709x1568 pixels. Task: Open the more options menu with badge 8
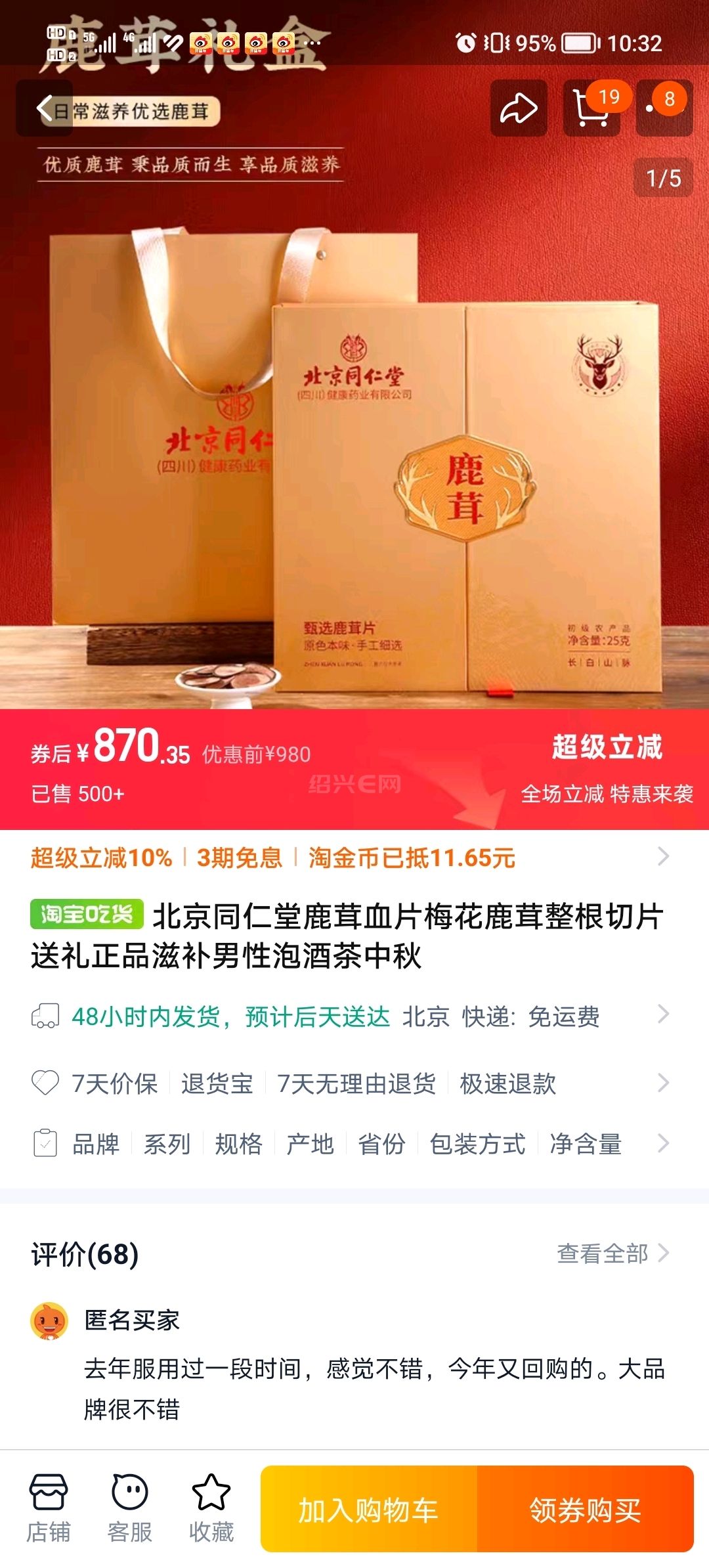pyautogui.click(x=664, y=108)
